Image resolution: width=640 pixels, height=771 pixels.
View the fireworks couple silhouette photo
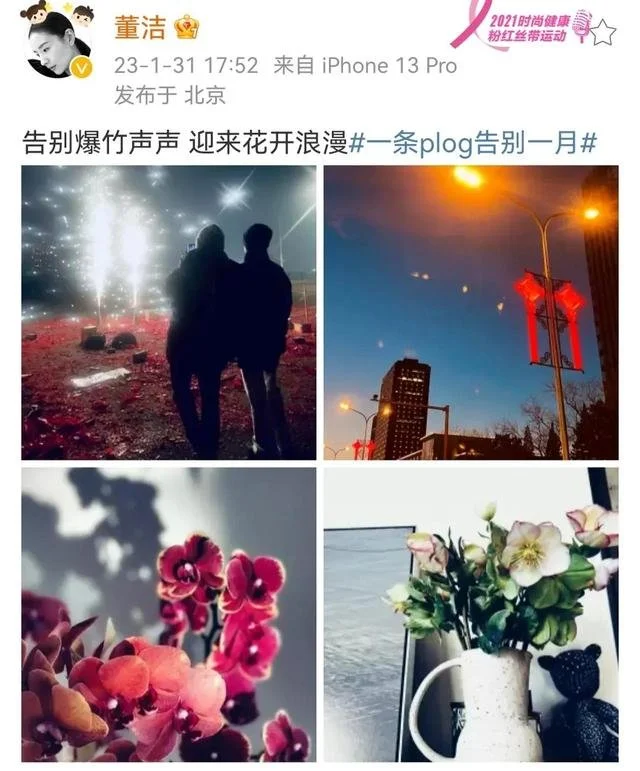pyautogui.click(x=169, y=312)
